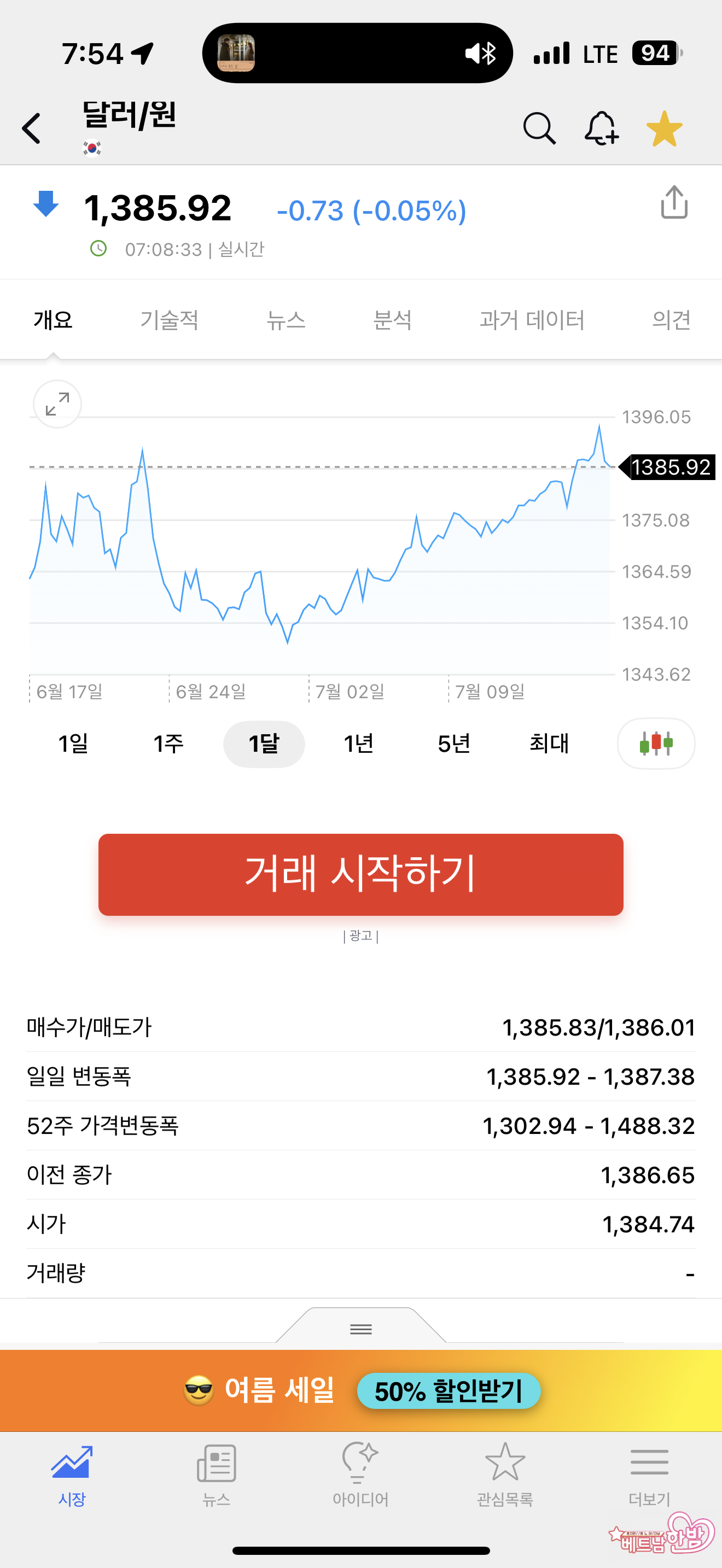Select the 5년 chart range
722x1568 pixels.
tap(454, 743)
